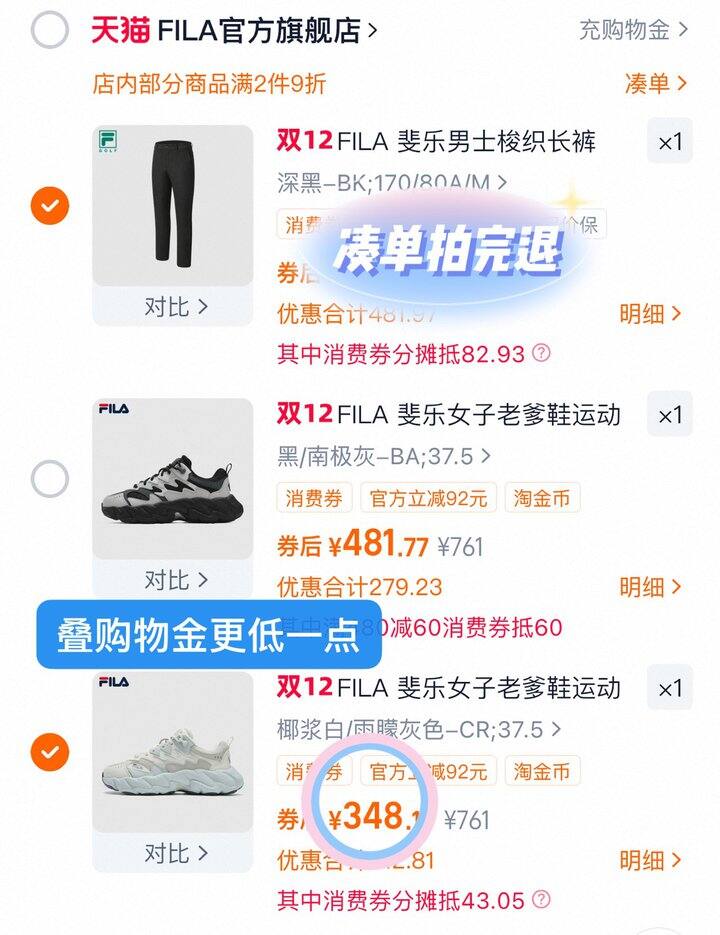Compare the white dad shoes via 对比

pyautogui.click(x=174, y=853)
